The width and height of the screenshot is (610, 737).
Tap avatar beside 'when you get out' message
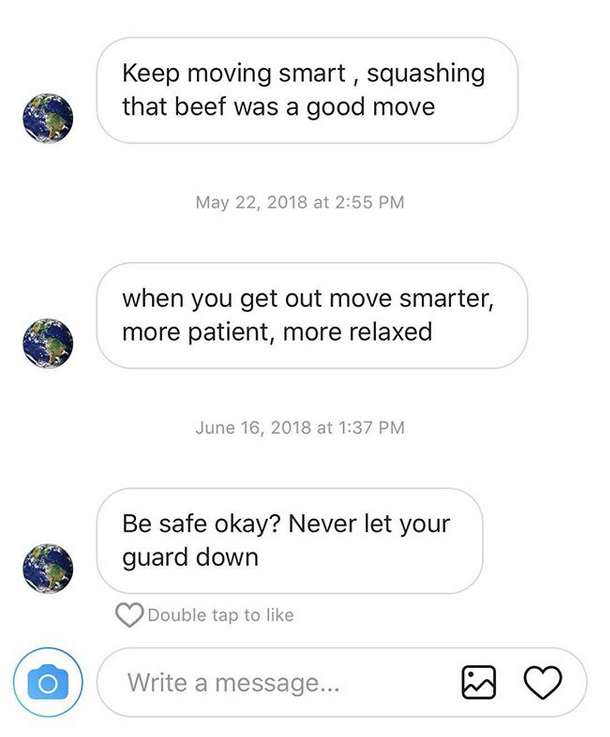[x=48, y=344]
